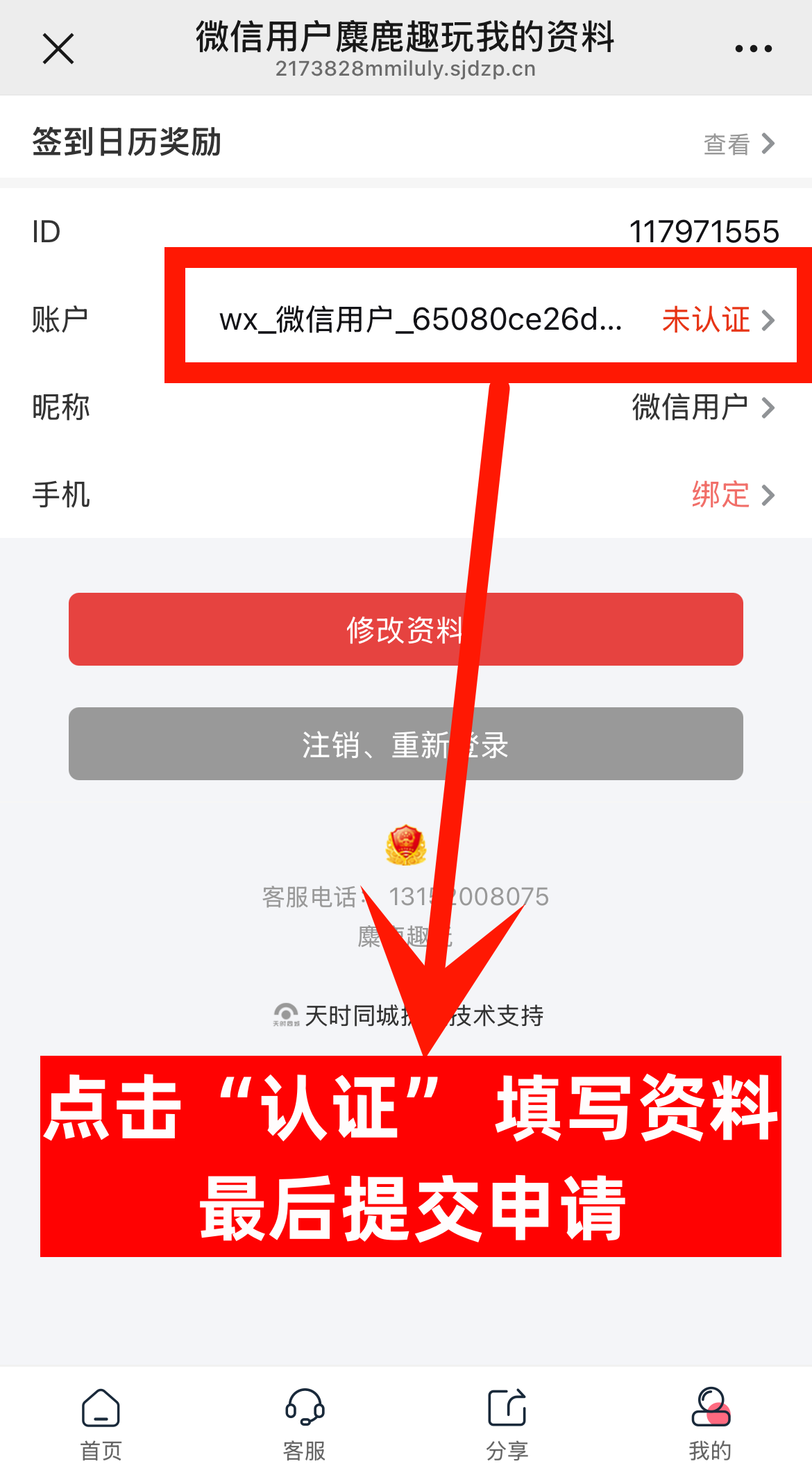Bind a phone number via 手机 绑定
Image resolution: width=812 pixels, height=1475 pixels.
coord(731,495)
